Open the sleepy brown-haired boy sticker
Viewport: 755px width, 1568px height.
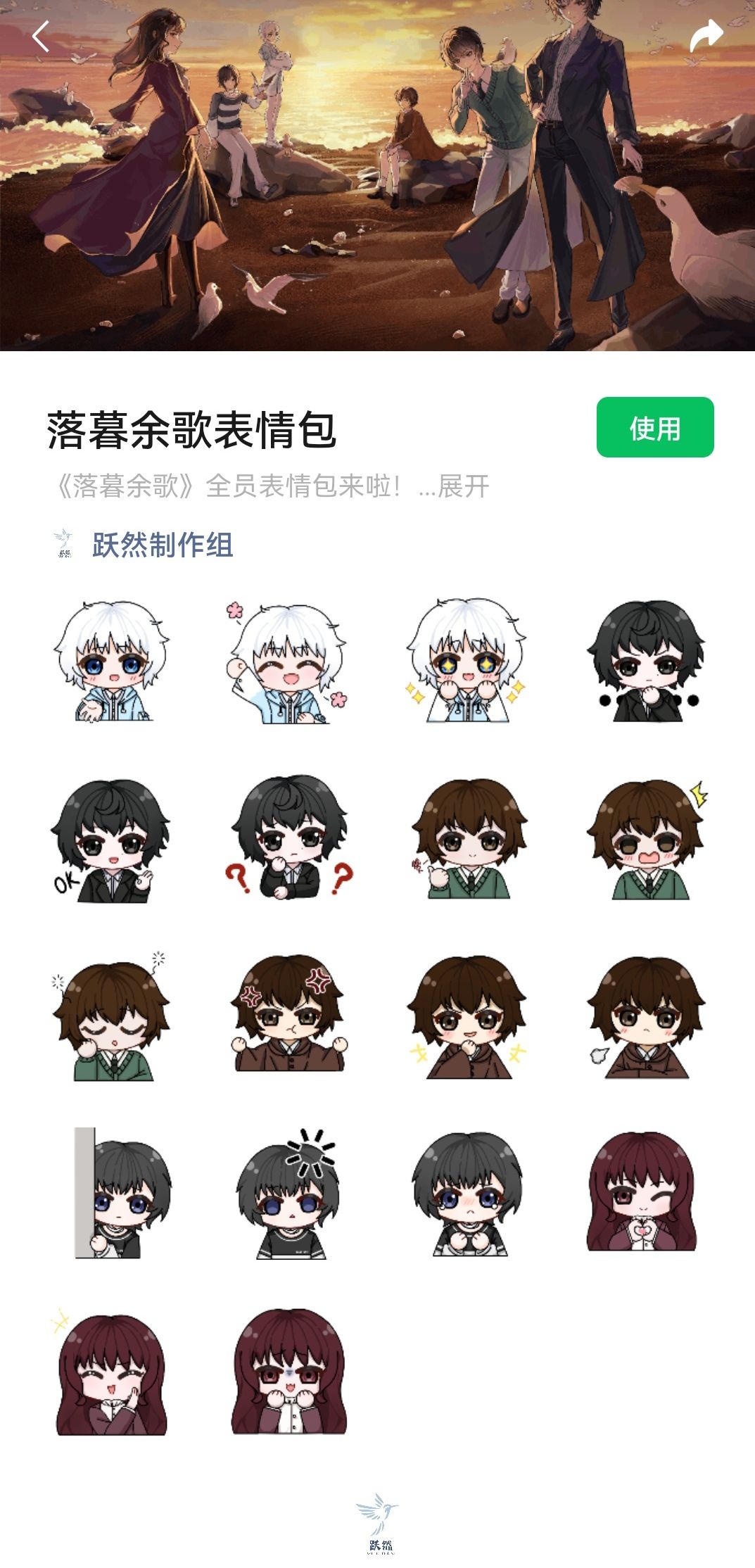click(x=109, y=1017)
